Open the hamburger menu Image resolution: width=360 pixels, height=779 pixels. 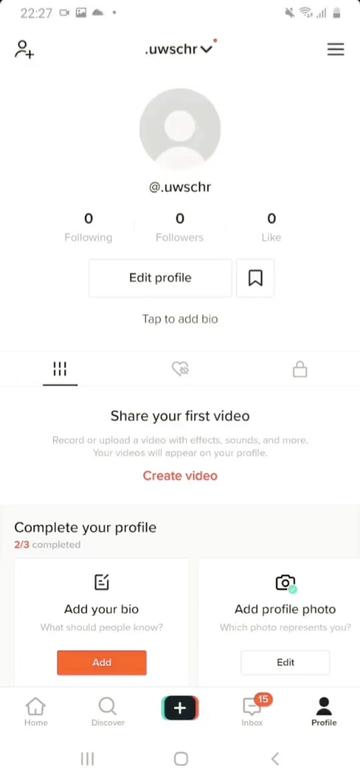[x=336, y=49]
